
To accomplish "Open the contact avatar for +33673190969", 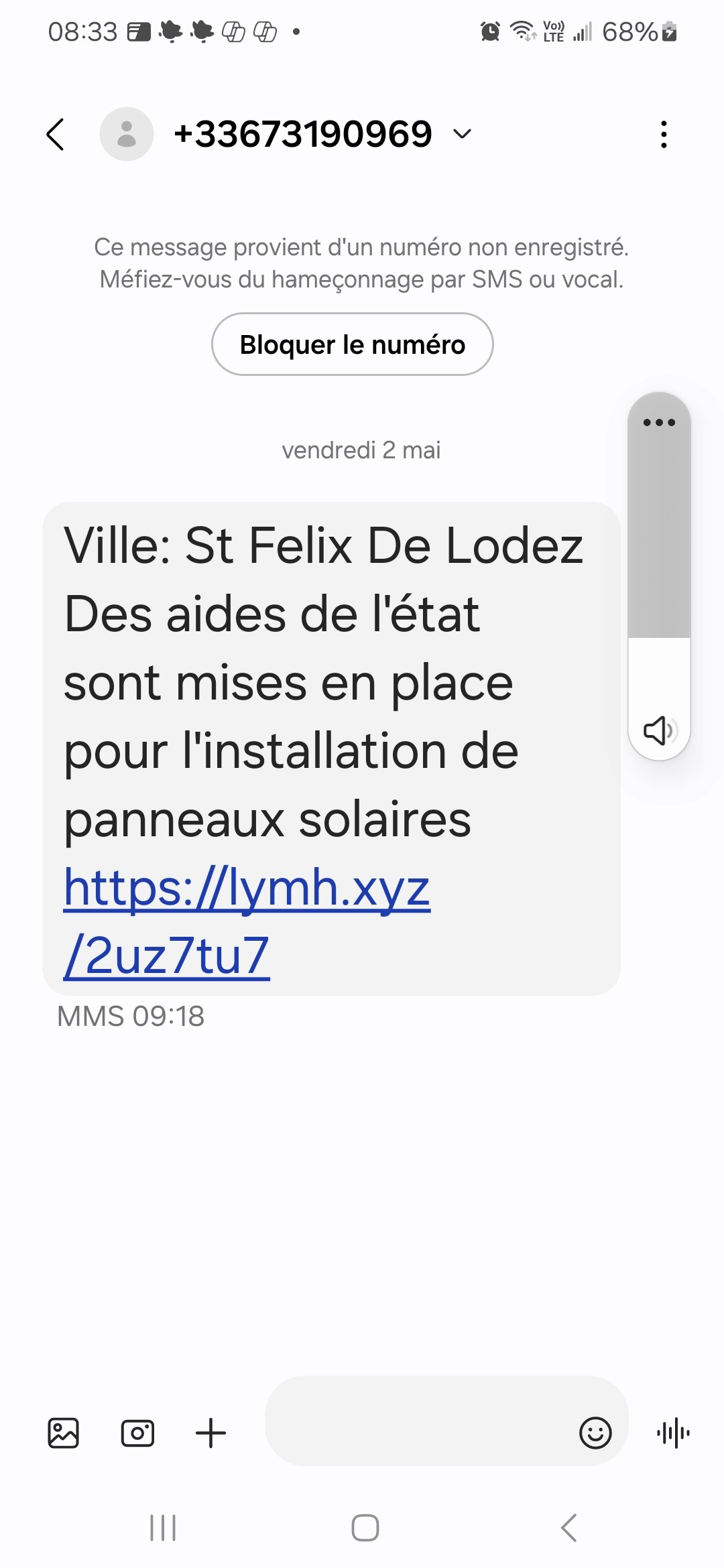I will click(x=127, y=134).
